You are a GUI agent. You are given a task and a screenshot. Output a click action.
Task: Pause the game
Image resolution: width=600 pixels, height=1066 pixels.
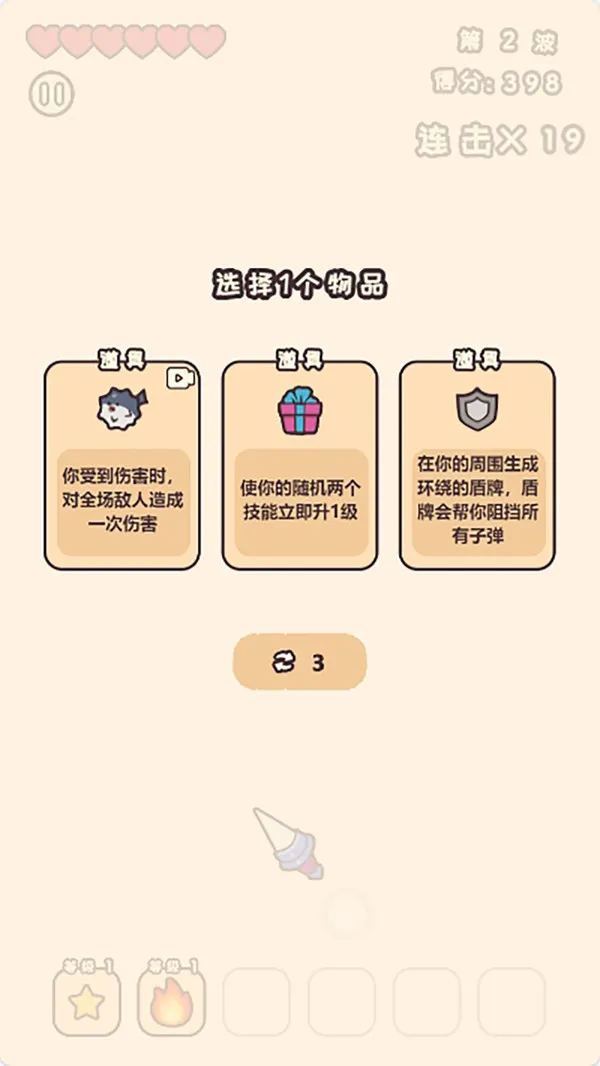click(x=51, y=94)
